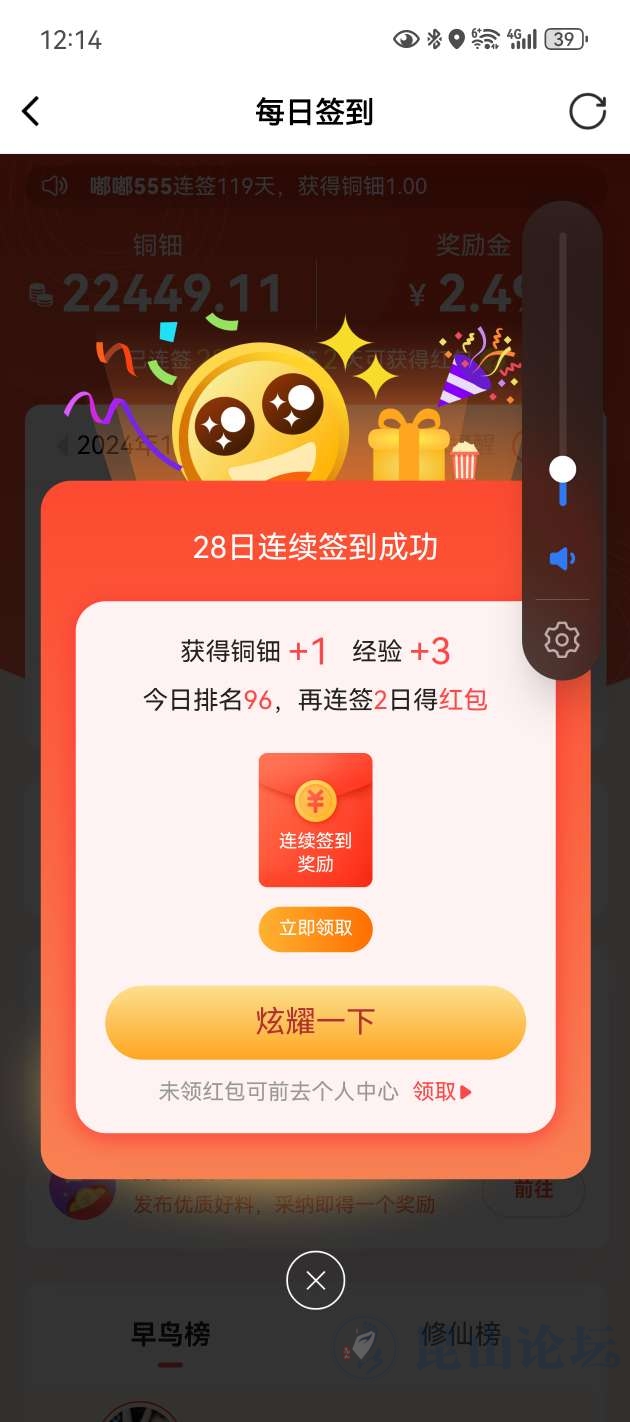Close the sign-in success popup

pos(315,1280)
